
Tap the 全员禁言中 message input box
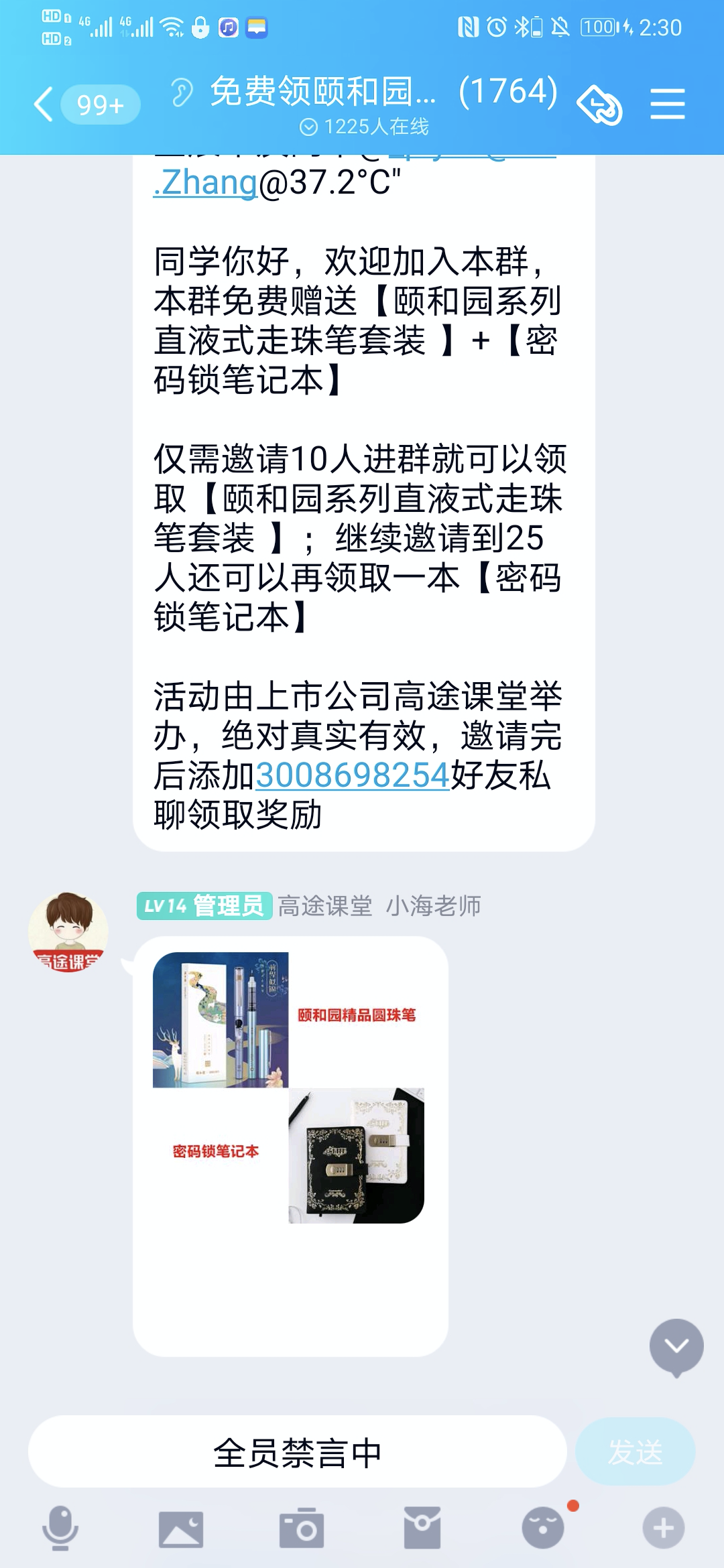[297, 1453]
